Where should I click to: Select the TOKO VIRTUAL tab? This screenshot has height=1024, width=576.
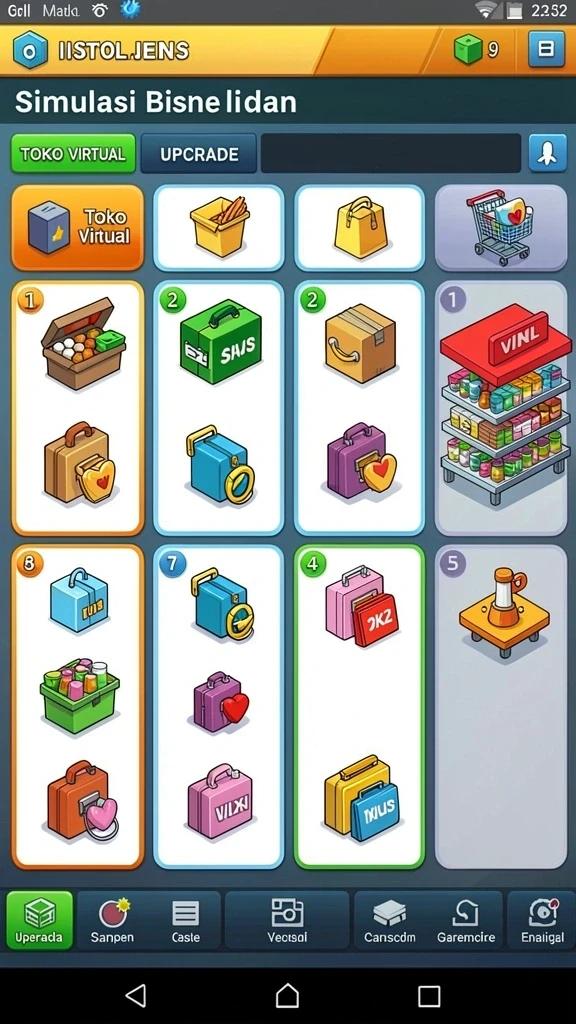[73, 154]
